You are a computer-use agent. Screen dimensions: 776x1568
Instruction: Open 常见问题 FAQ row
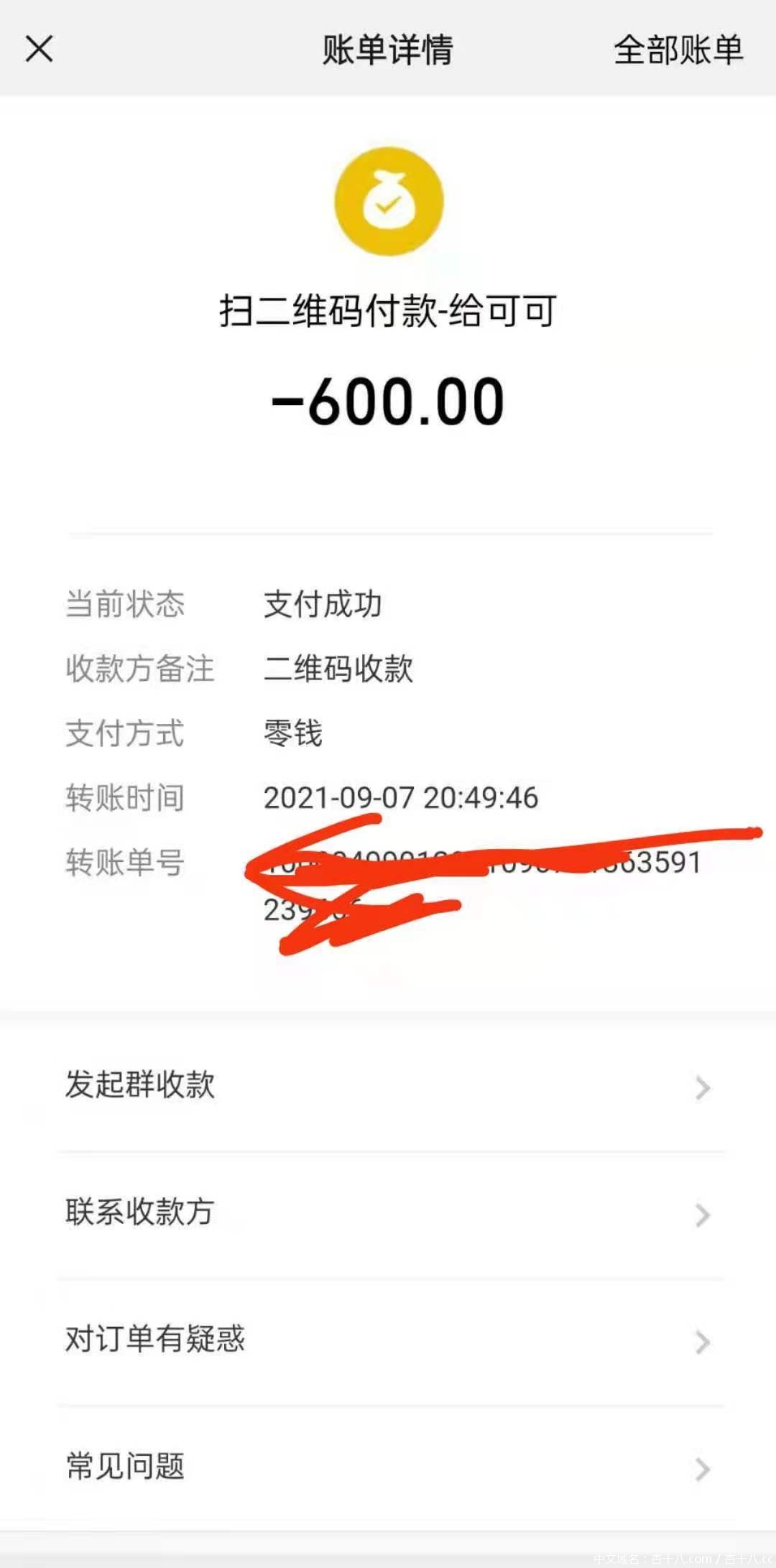point(388,1467)
